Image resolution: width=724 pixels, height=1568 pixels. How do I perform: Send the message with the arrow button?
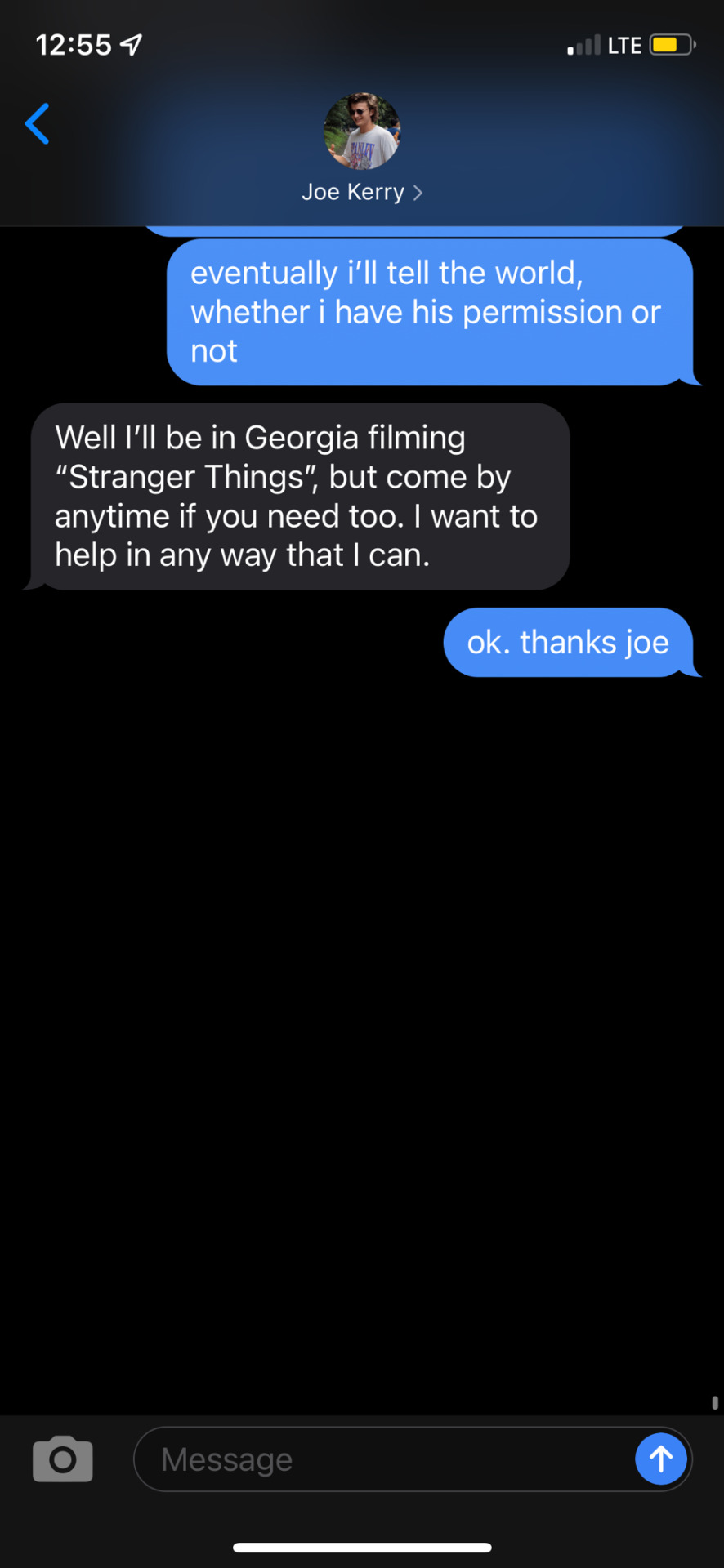point(660,1459)
